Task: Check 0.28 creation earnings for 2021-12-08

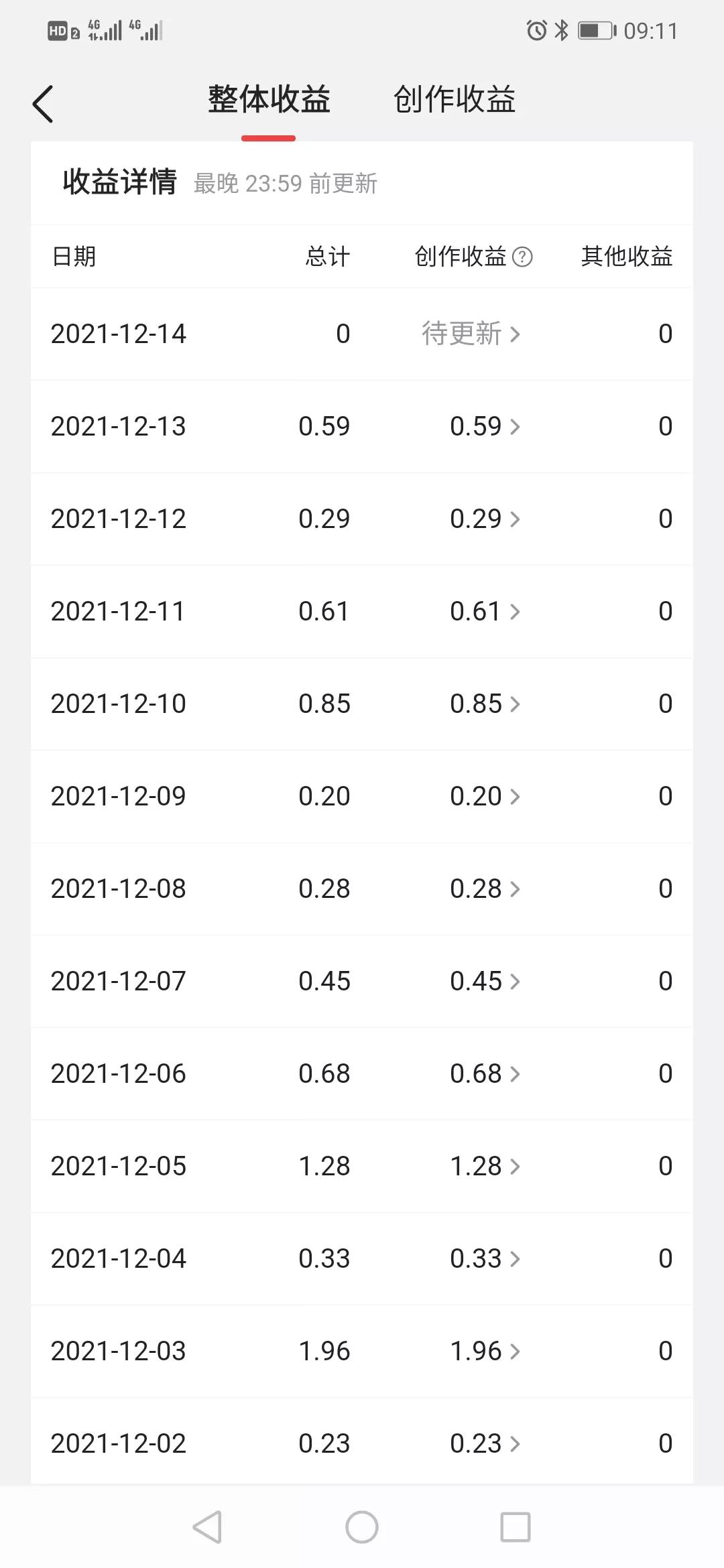Action: pyautogui.click(x=484, y=889)
